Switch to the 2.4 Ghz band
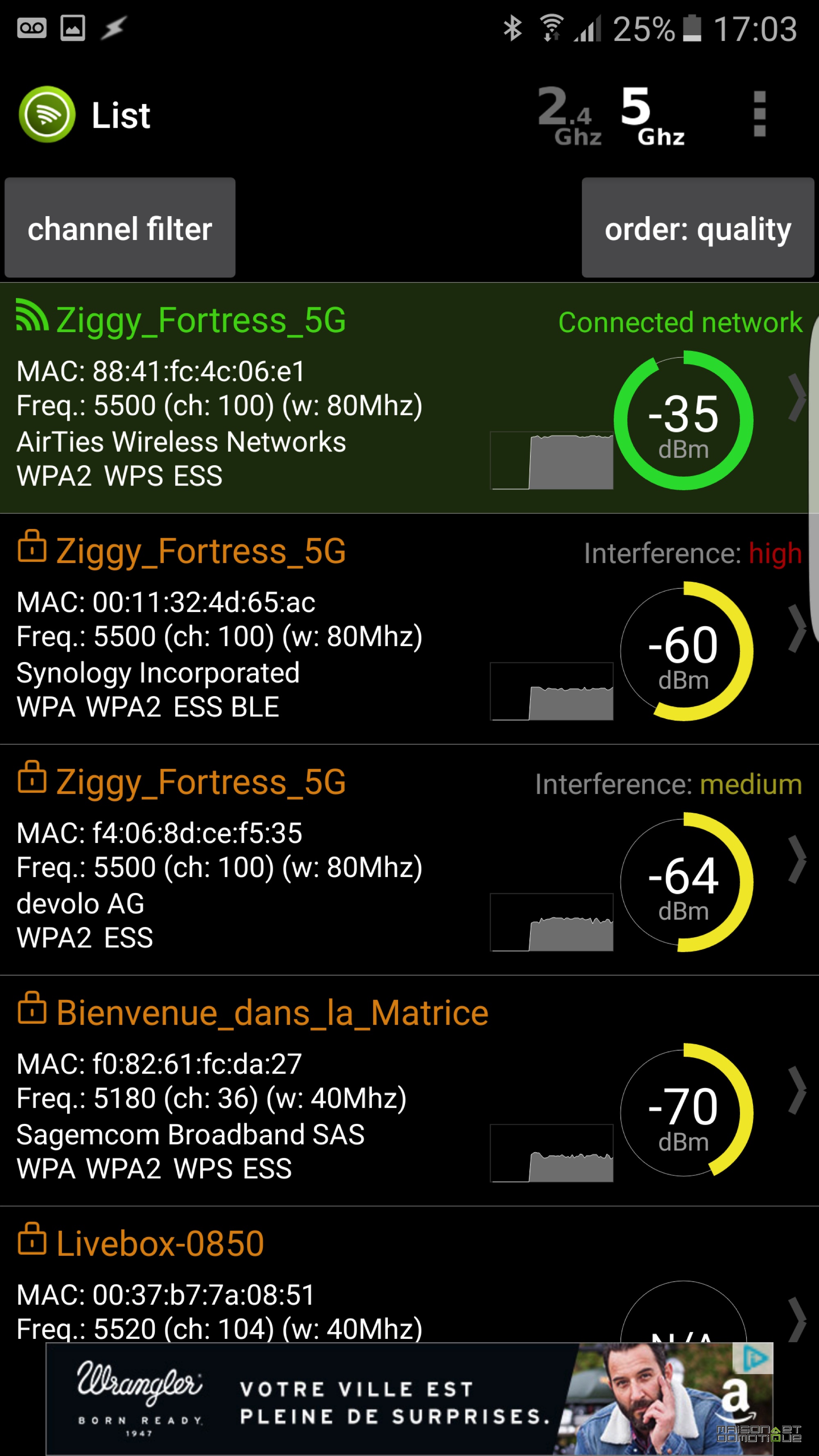The image size is (819, 1456). coord(569,115)
